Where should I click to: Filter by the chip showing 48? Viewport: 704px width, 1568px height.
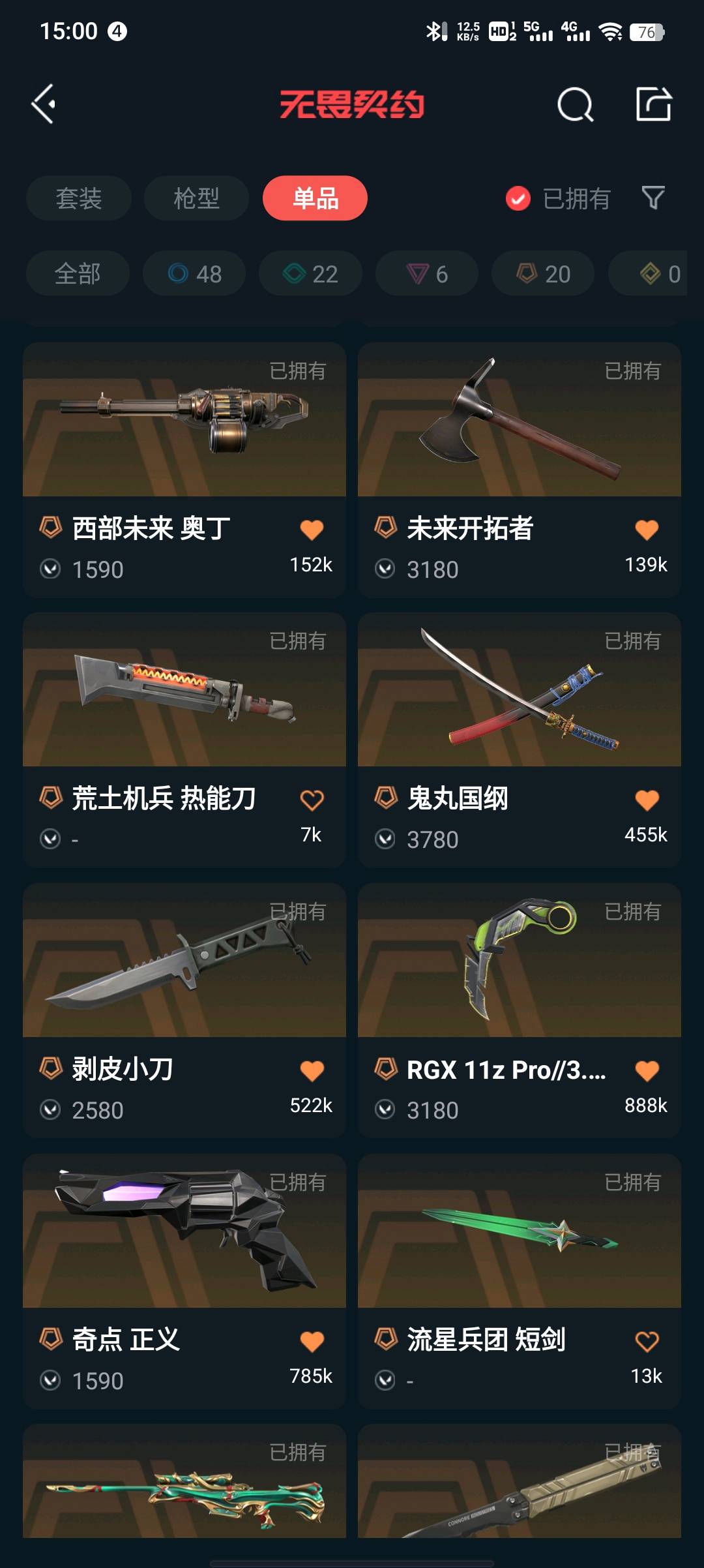pyautogui.click(x=194, y=274)
